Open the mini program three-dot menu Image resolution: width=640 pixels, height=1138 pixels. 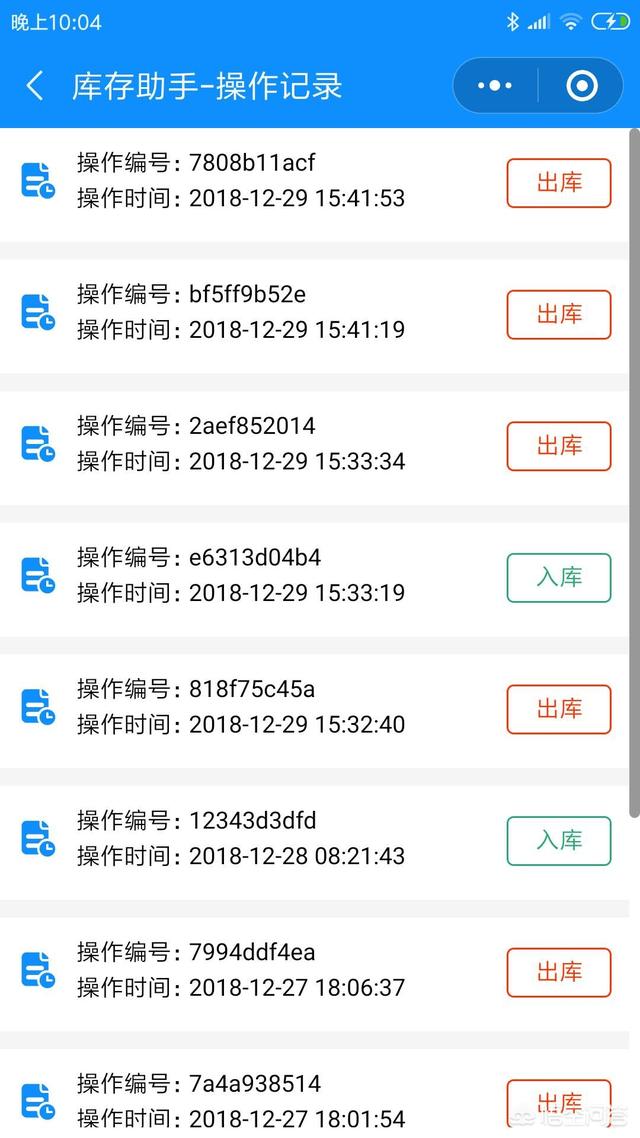pos(495,86)
